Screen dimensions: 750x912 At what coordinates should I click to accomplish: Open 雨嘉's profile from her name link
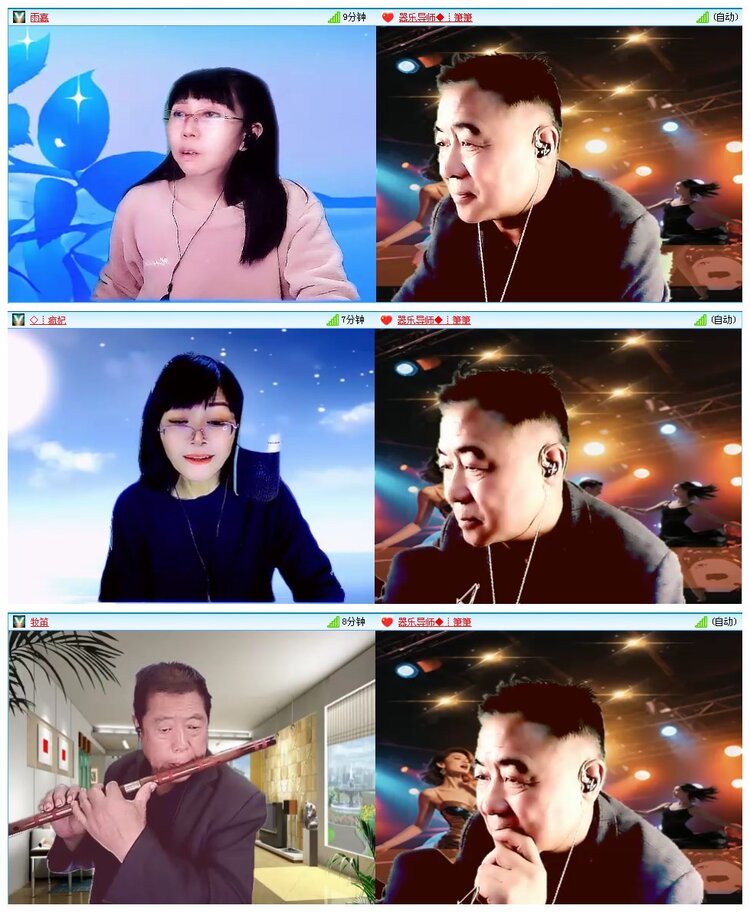click(36, 15)
